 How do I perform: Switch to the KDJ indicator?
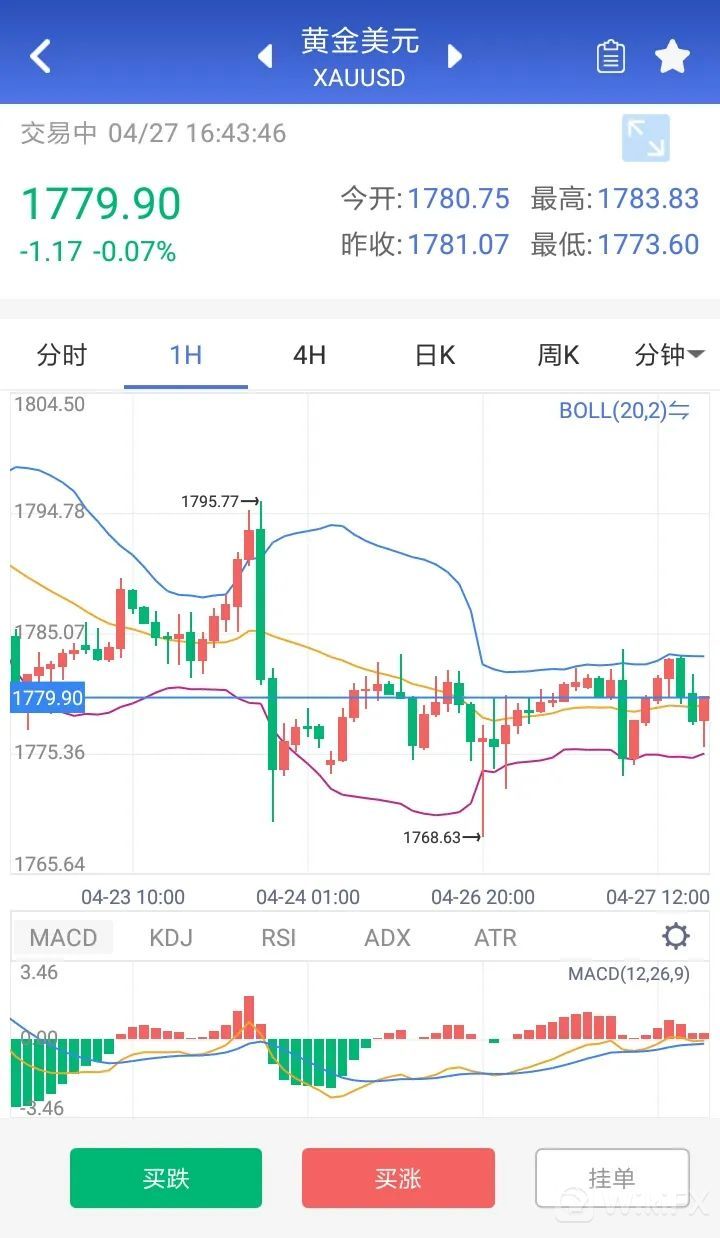(x=171, y=937)
